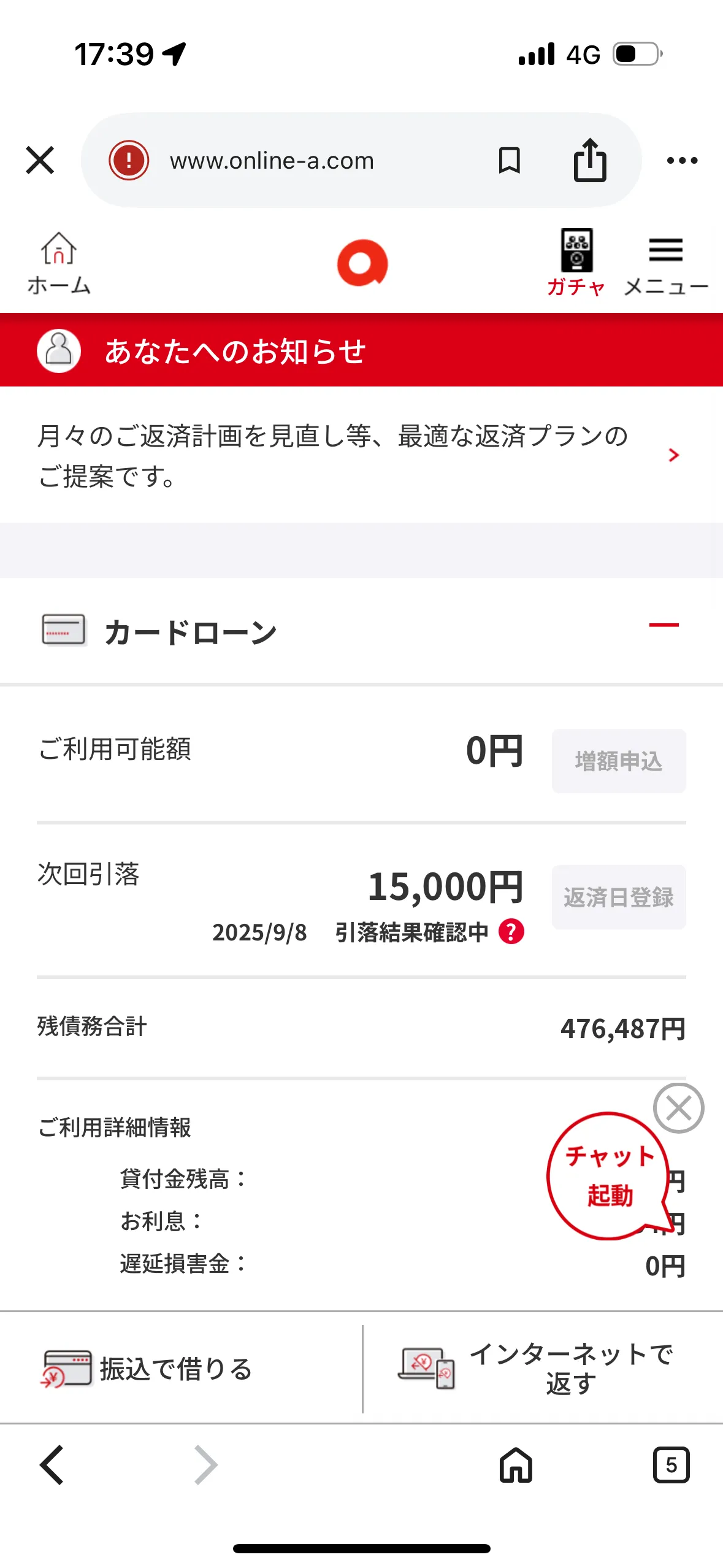723x1568 pixels.
Task: Tap the www.online-a.com address bar
Action: (x=271, y=161)
